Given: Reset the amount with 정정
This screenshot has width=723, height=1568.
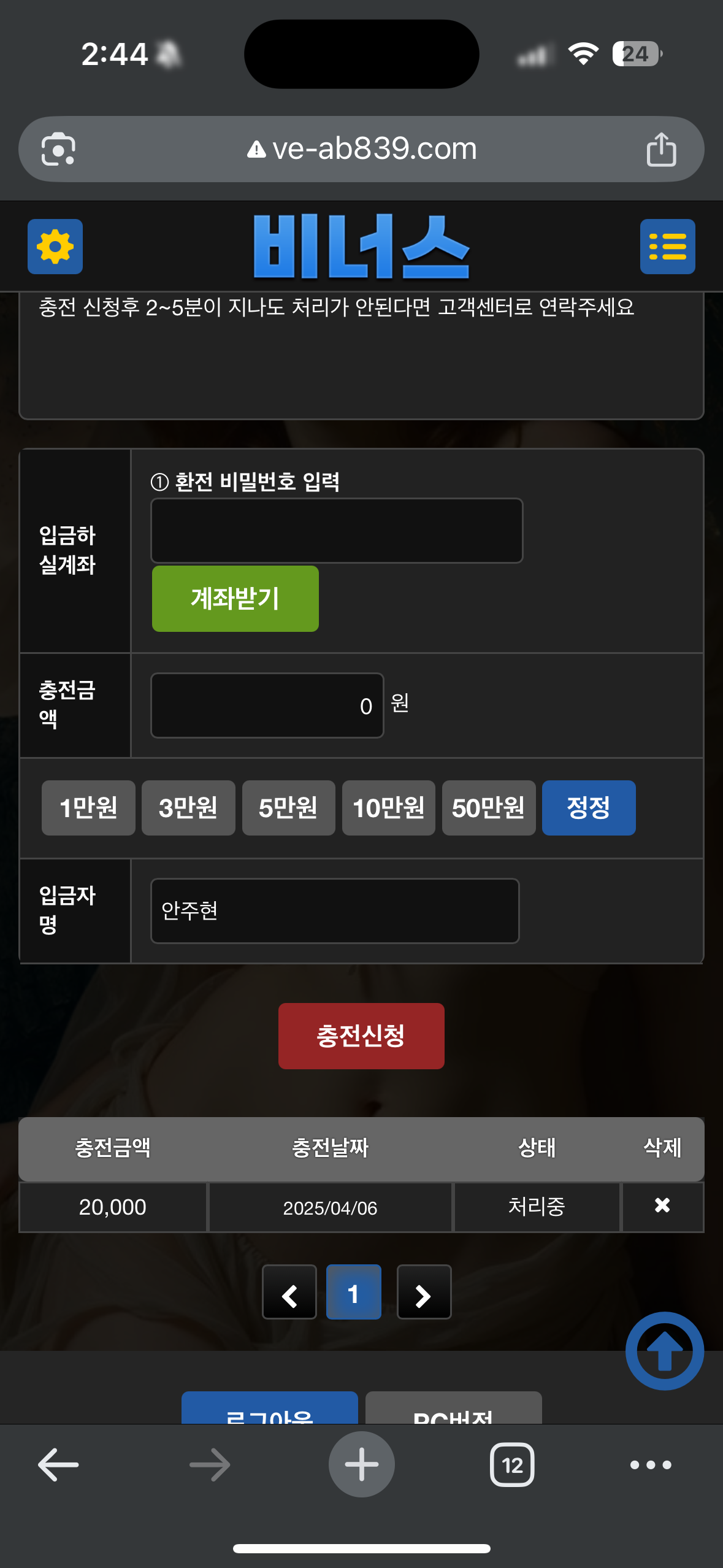Looking at the screenshot, I should click(589, 808).
